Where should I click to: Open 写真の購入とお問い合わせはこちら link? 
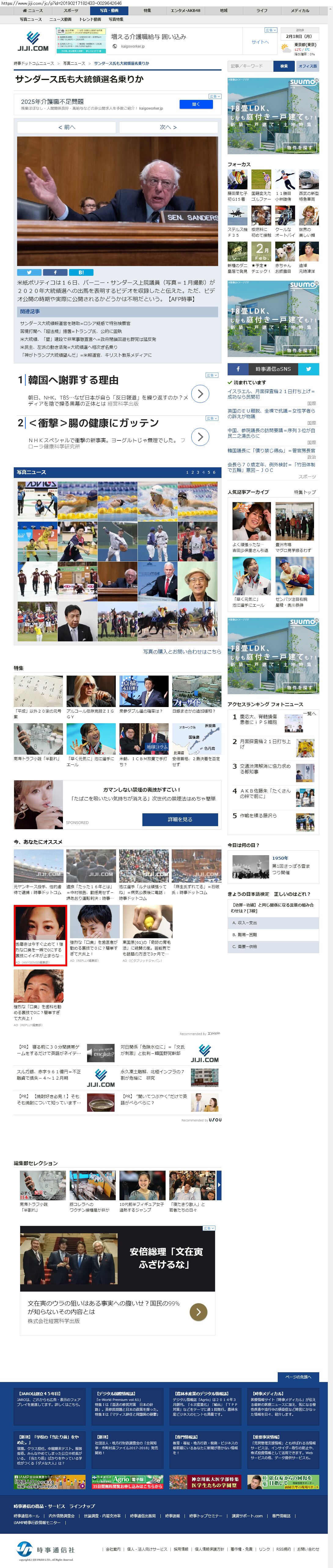click(x=182, y=651)
